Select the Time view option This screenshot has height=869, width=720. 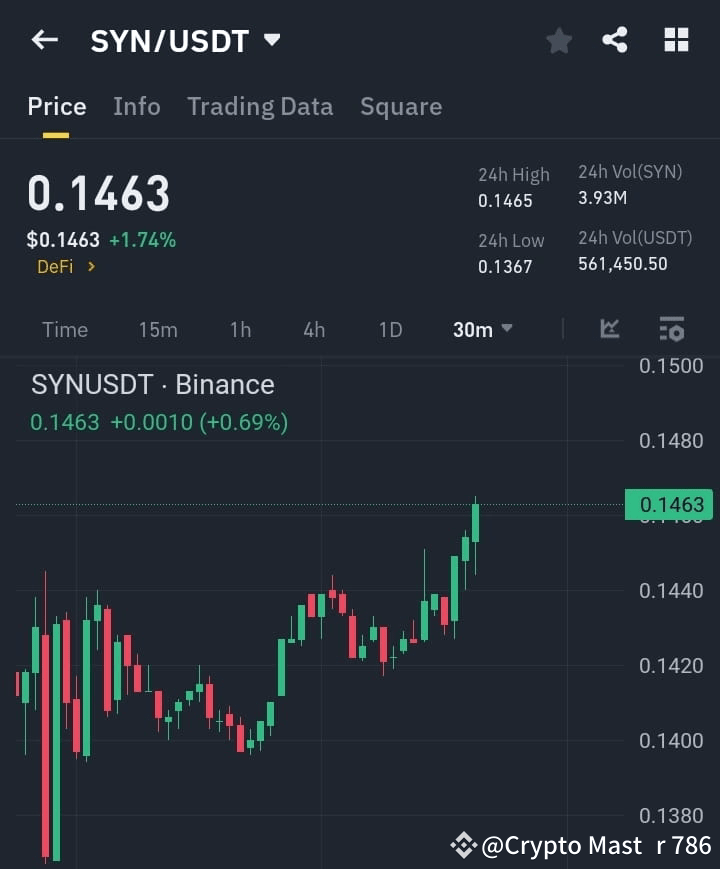click(64, 329)
